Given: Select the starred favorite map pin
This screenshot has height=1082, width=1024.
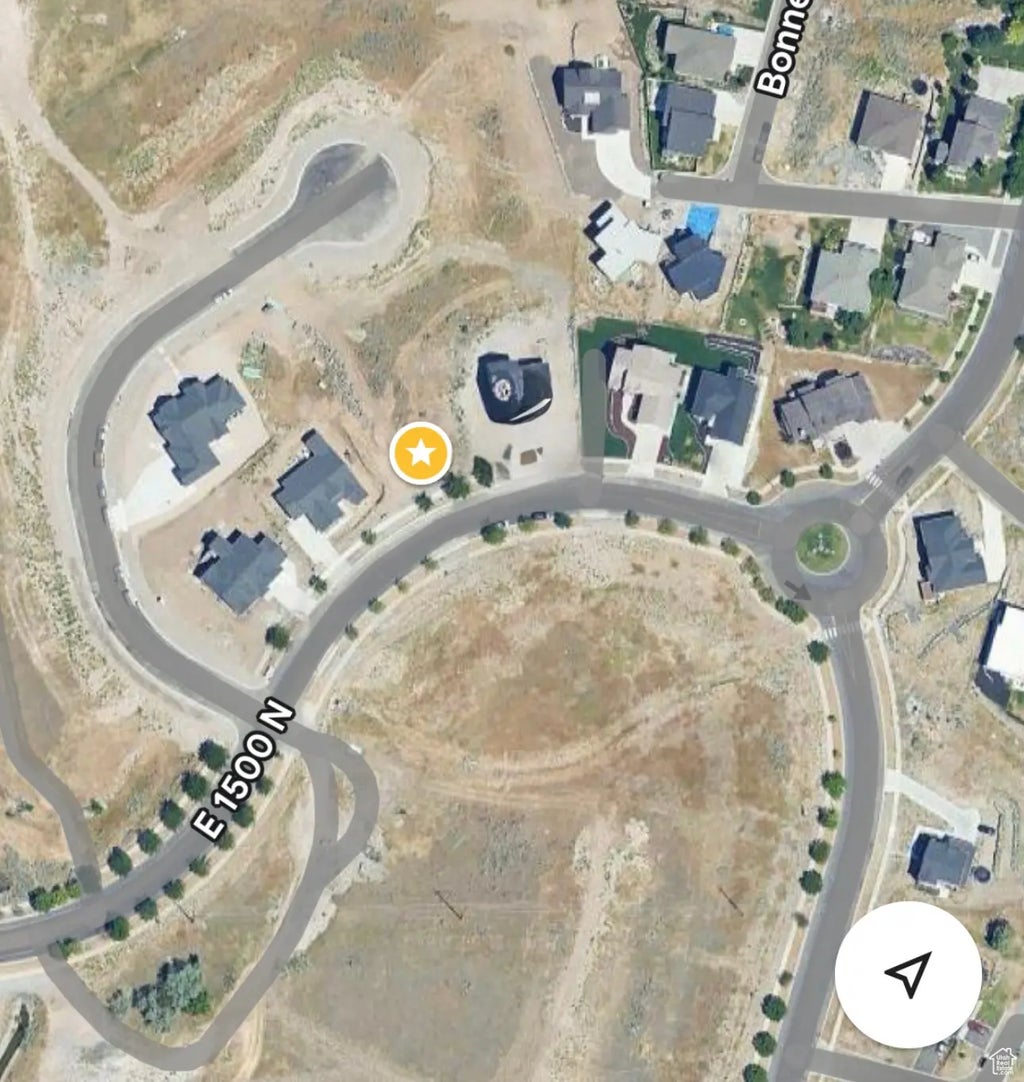Looking at the screenshot, I should click(421, 454).
